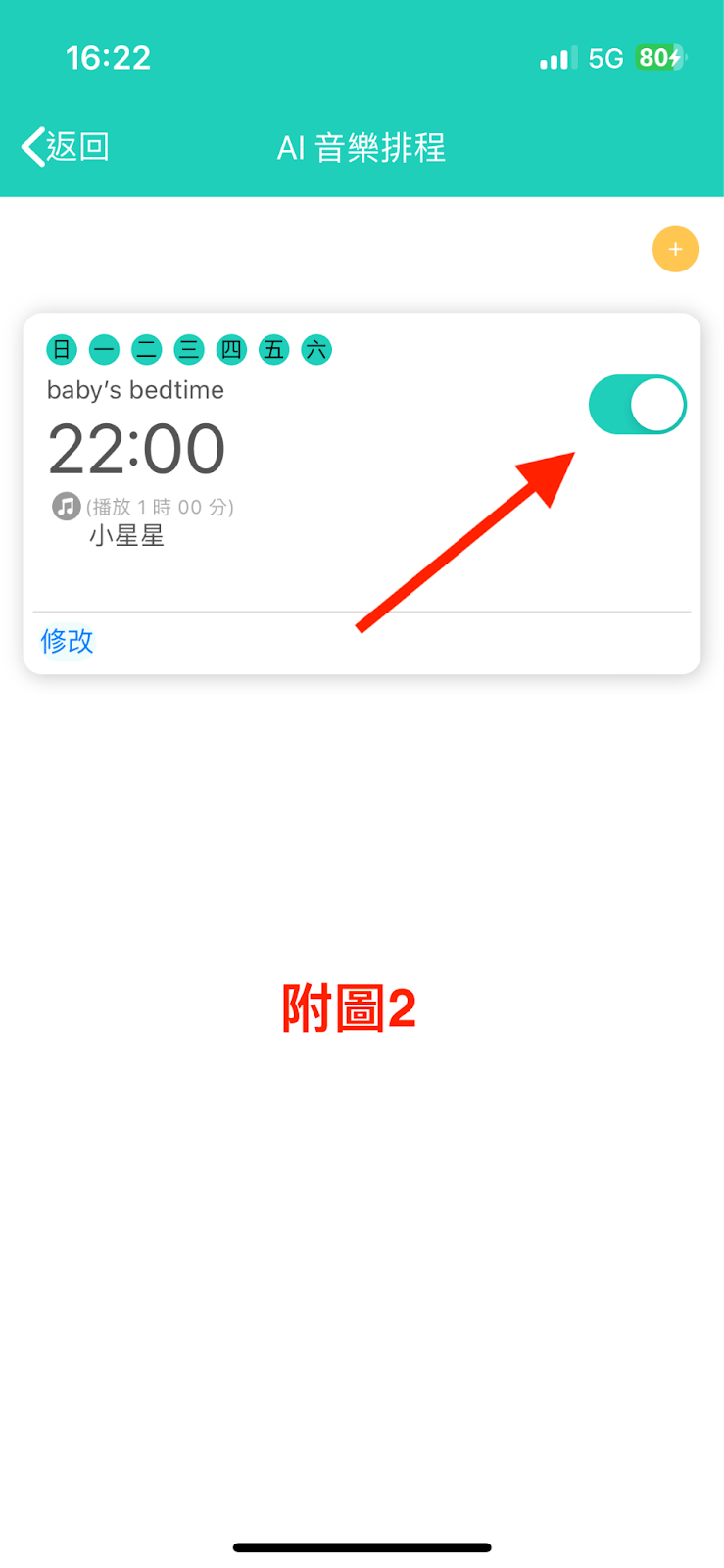Viewport: 724px width, 1568px height.
Task: Tap 修改 to edit the schedule
Action: click(x=67, y=641)
